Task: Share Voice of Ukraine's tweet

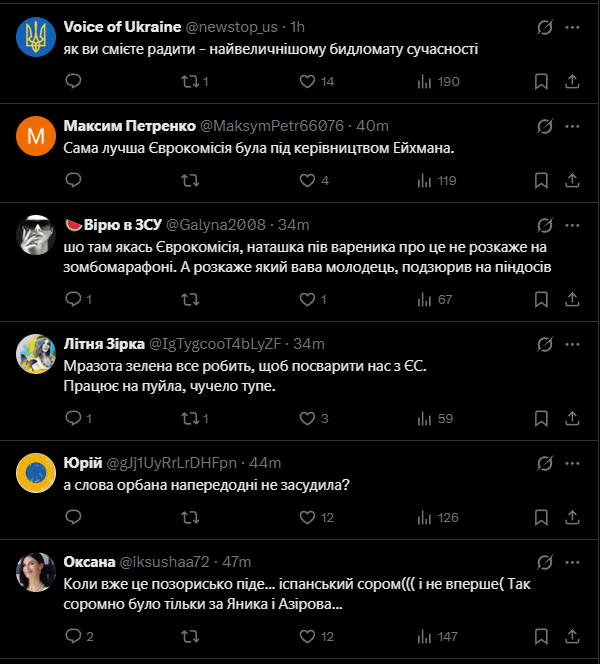Action: [573, 81]
